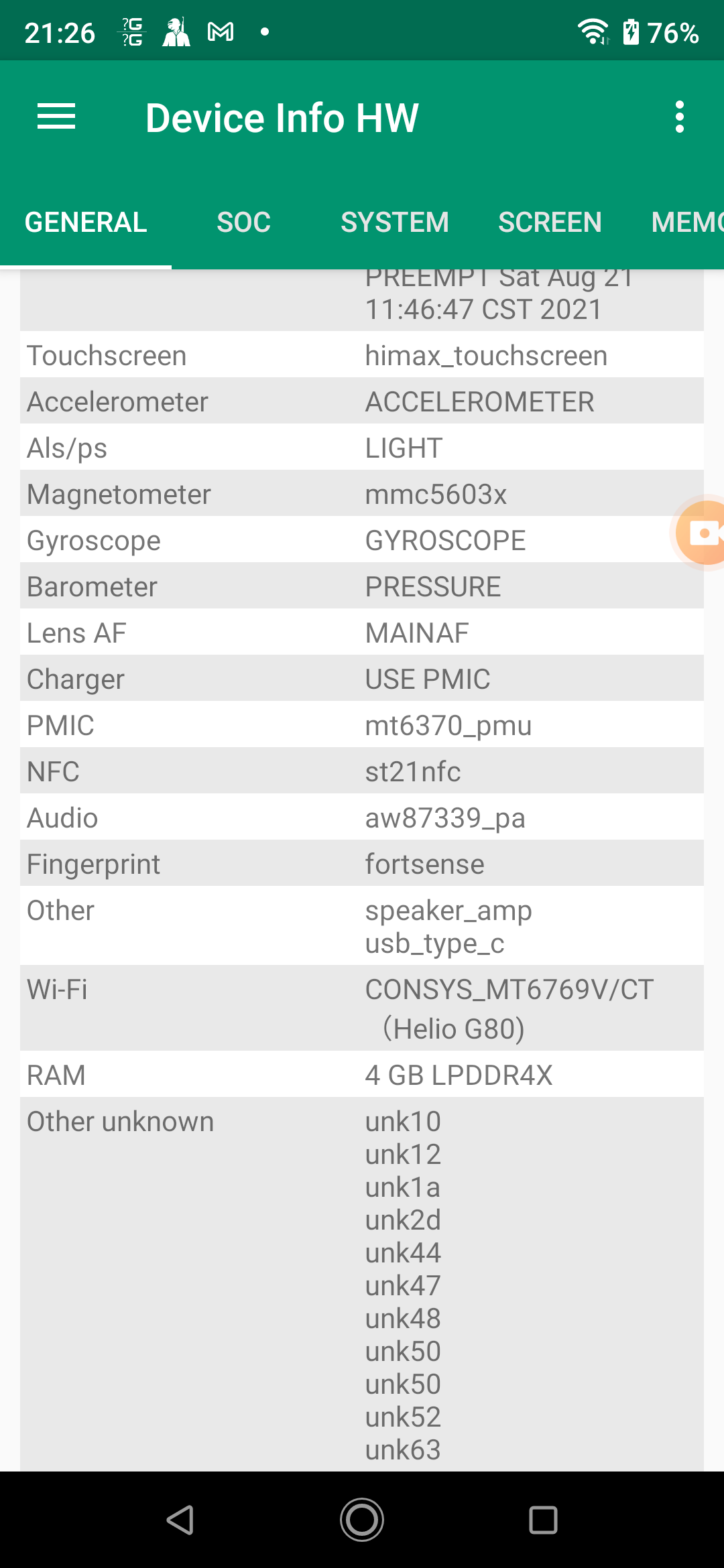The width and height of the screenshot is (724, 1568).
Task: Open the navigation drawer menu
Action: point(56,117)
